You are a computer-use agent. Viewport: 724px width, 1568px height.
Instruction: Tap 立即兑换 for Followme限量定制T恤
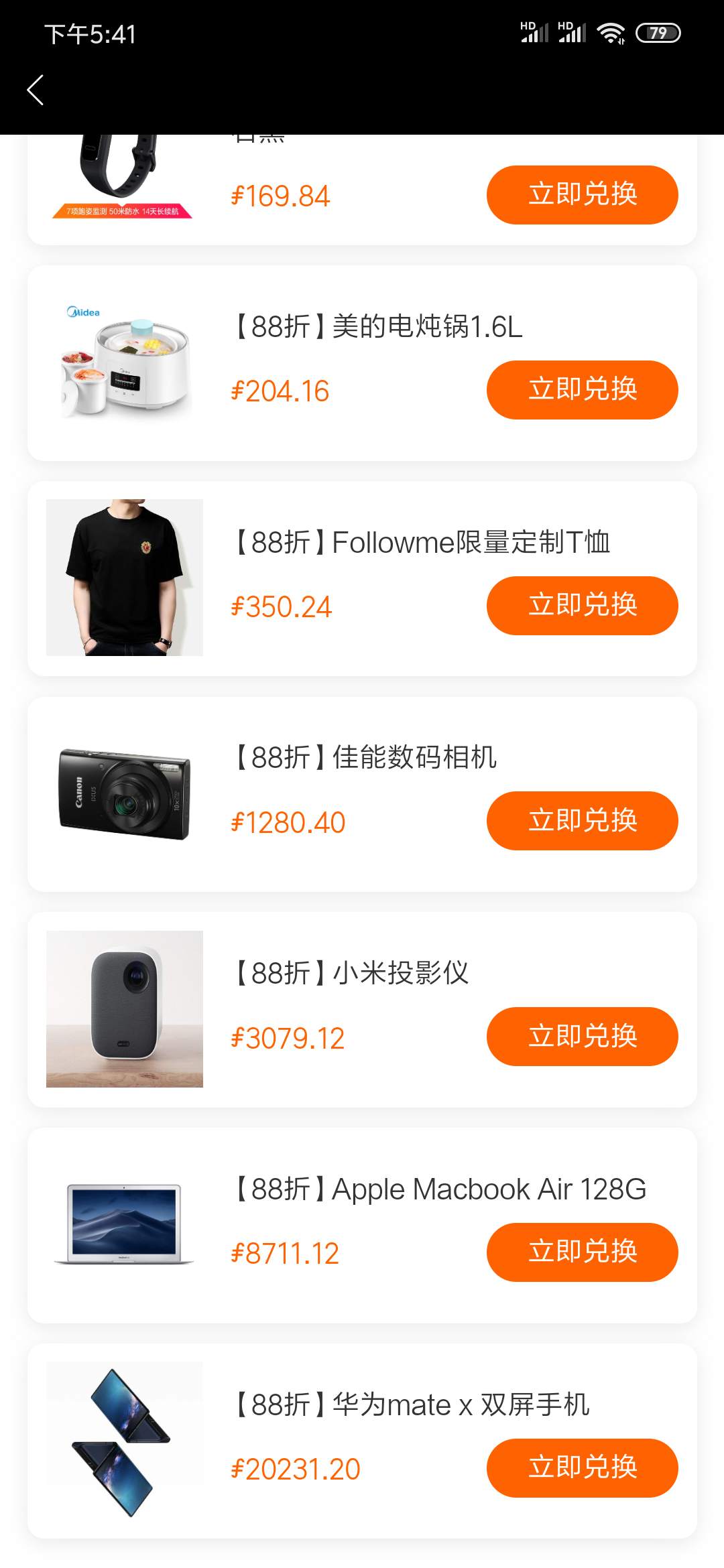[582, 605]
